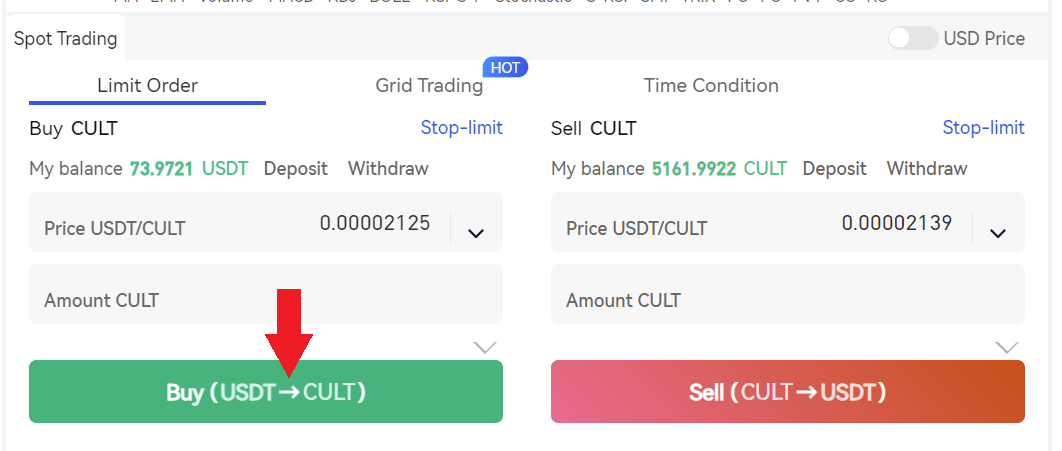Expand the chevron under sell amount

point(1007,347)
